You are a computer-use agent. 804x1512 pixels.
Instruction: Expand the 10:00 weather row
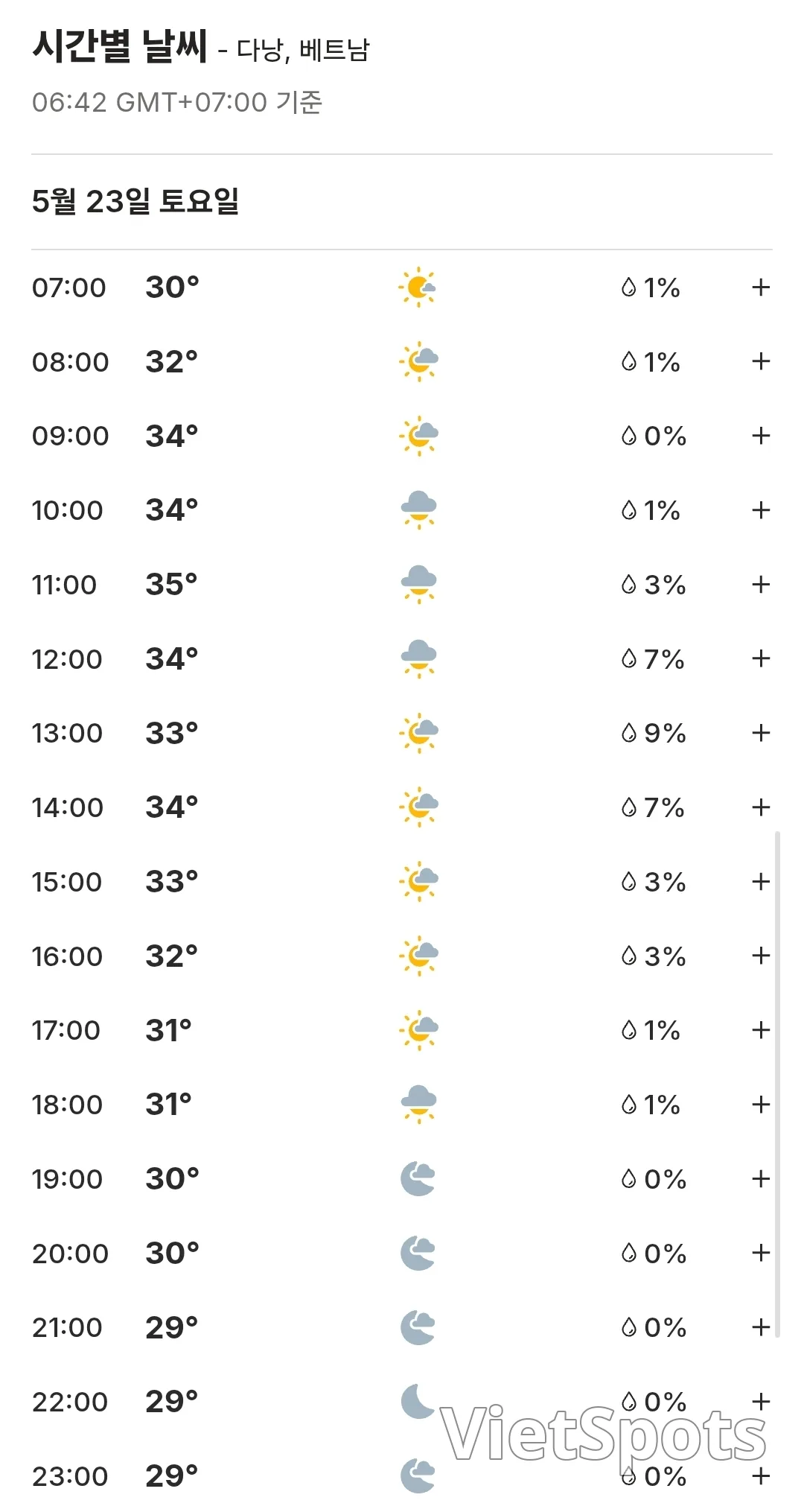[760, 510]
